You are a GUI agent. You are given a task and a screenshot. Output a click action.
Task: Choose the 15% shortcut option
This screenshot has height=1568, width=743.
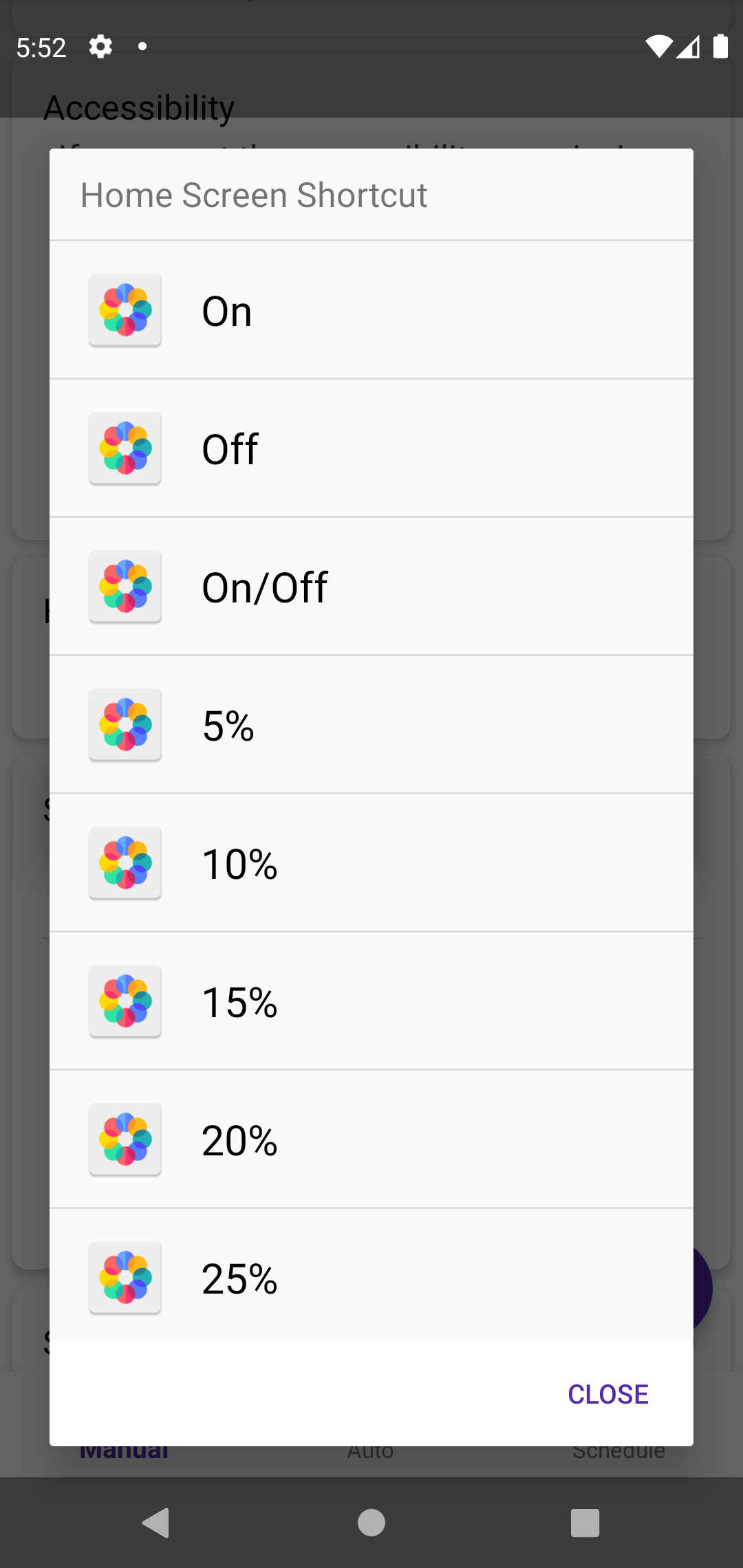tap(371, 1001)
